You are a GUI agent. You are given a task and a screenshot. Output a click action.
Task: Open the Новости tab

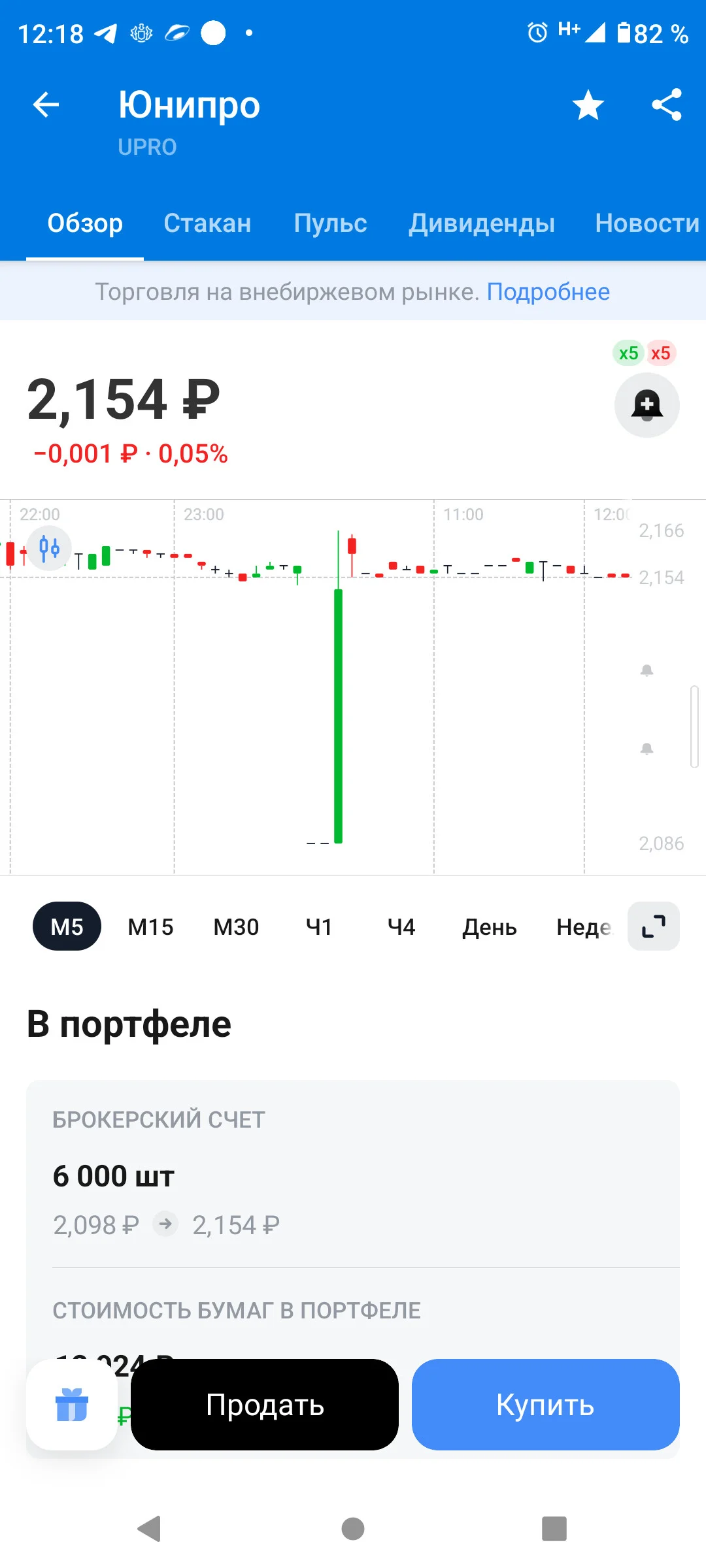(647, 223)
